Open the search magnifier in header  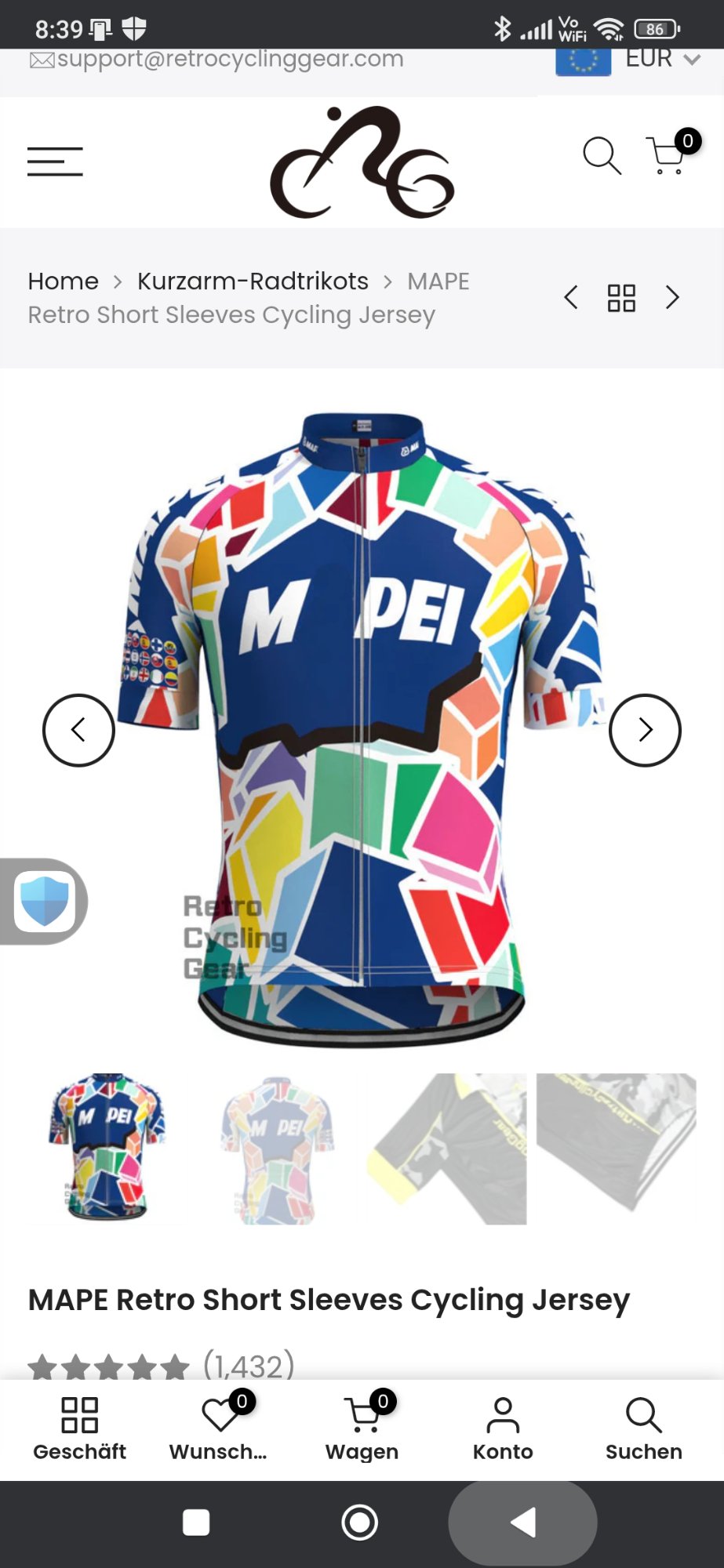pos(602,156)
